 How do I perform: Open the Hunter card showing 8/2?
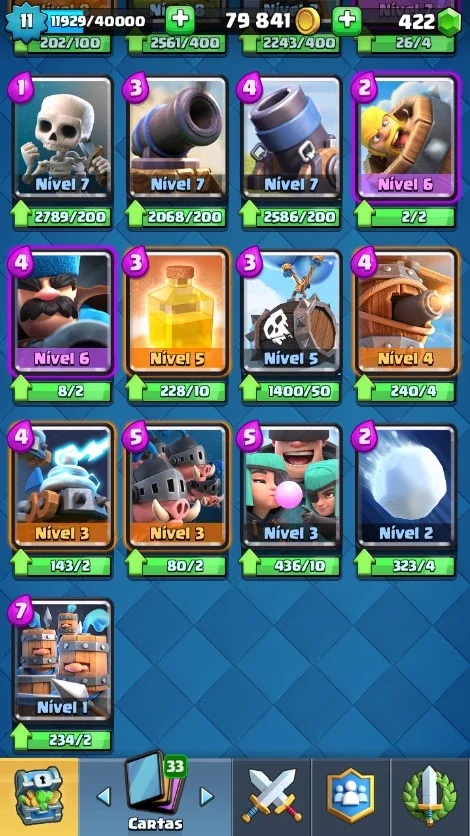63,312
